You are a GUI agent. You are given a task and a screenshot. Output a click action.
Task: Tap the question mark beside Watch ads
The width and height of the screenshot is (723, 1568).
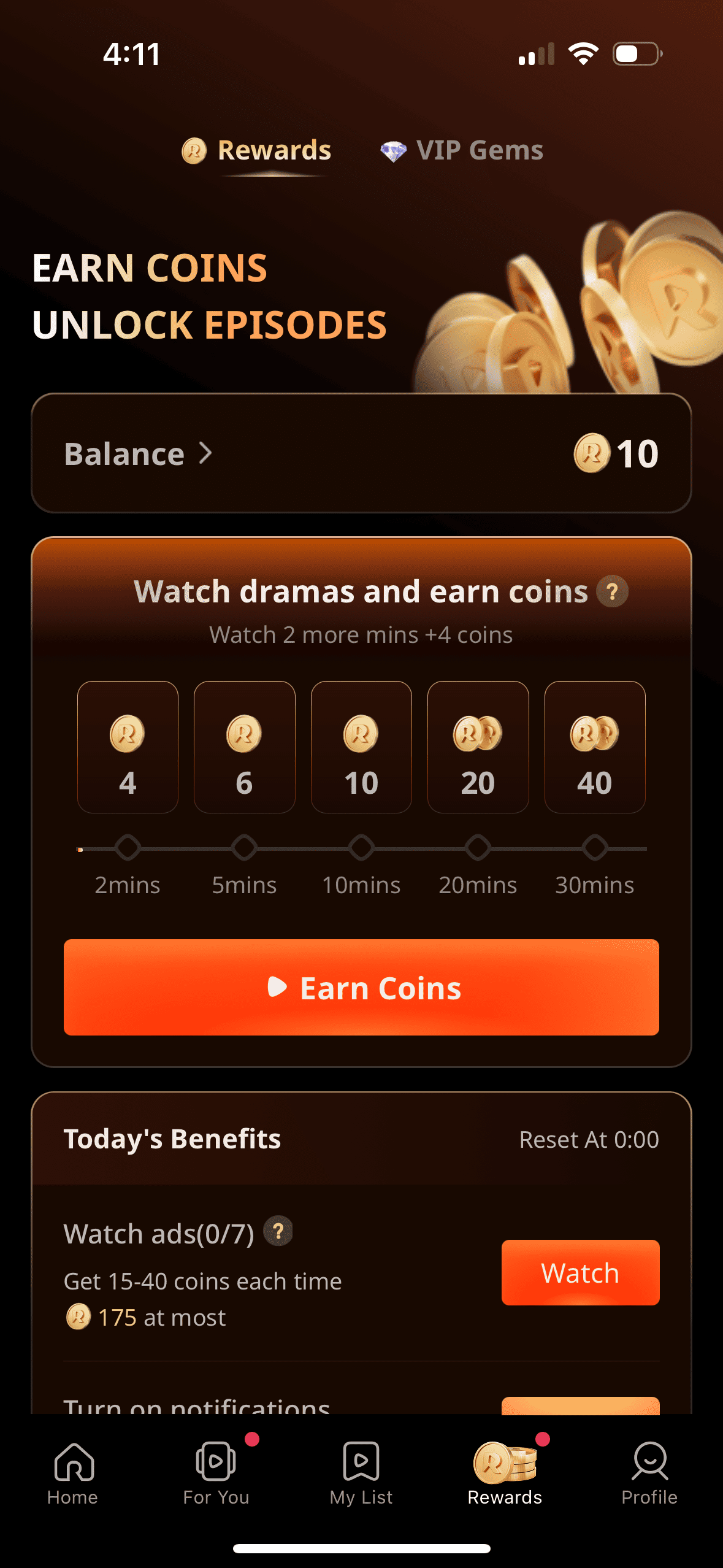click(x=278, y=1231)
